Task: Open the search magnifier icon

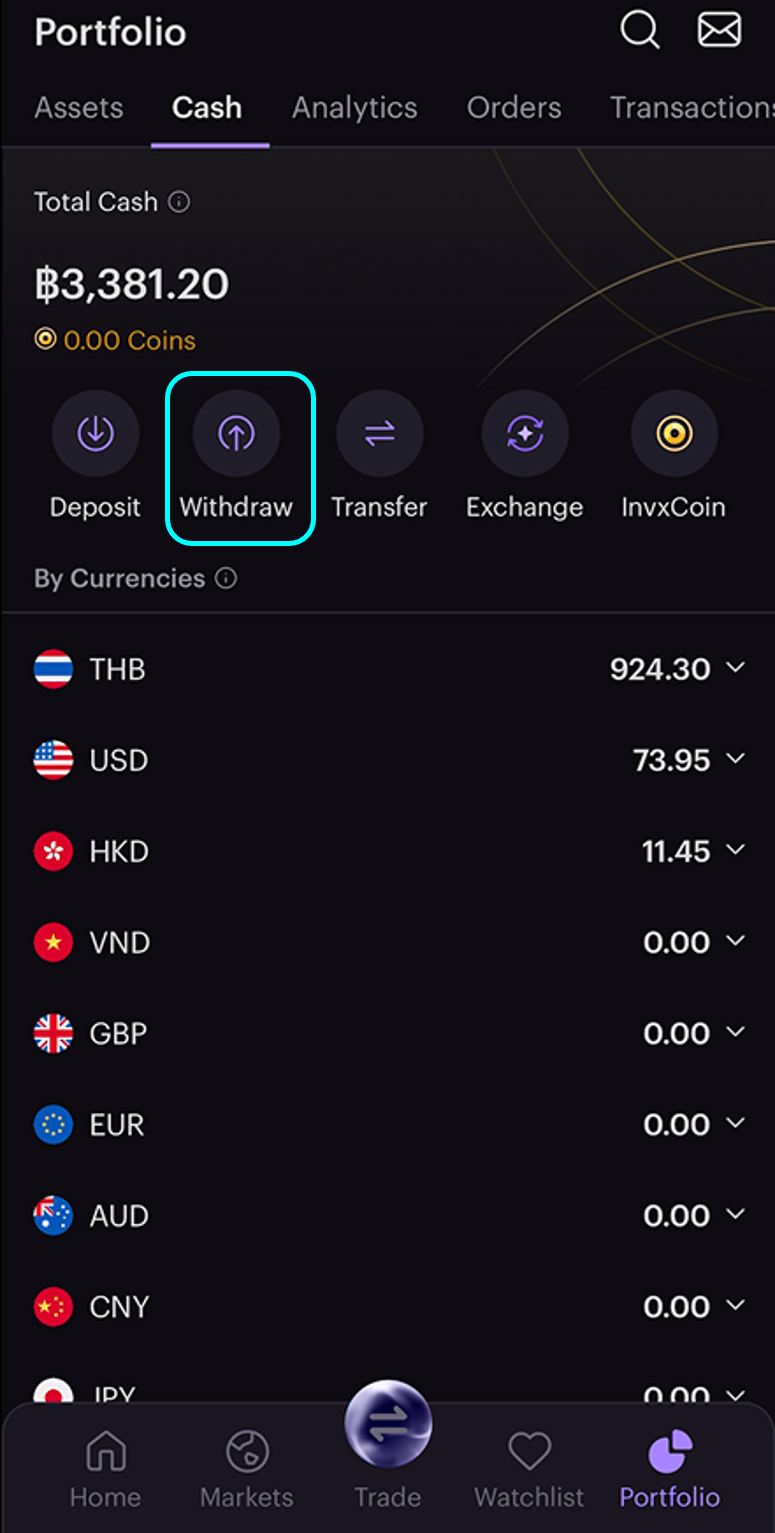Action: (x=640, y=30)
